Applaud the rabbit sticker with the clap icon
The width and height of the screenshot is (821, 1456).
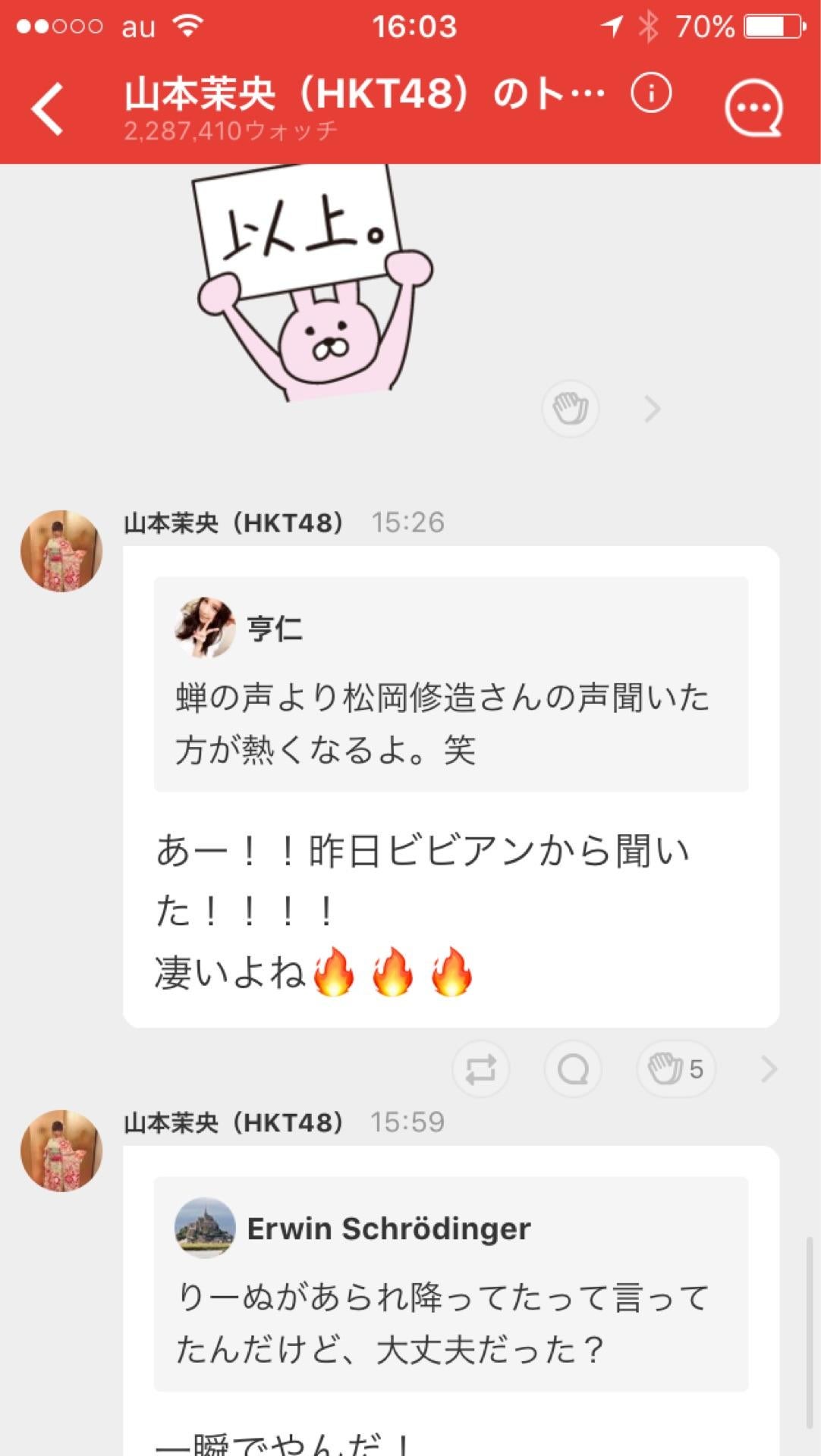pyautogui.click(x=571, y=408)
